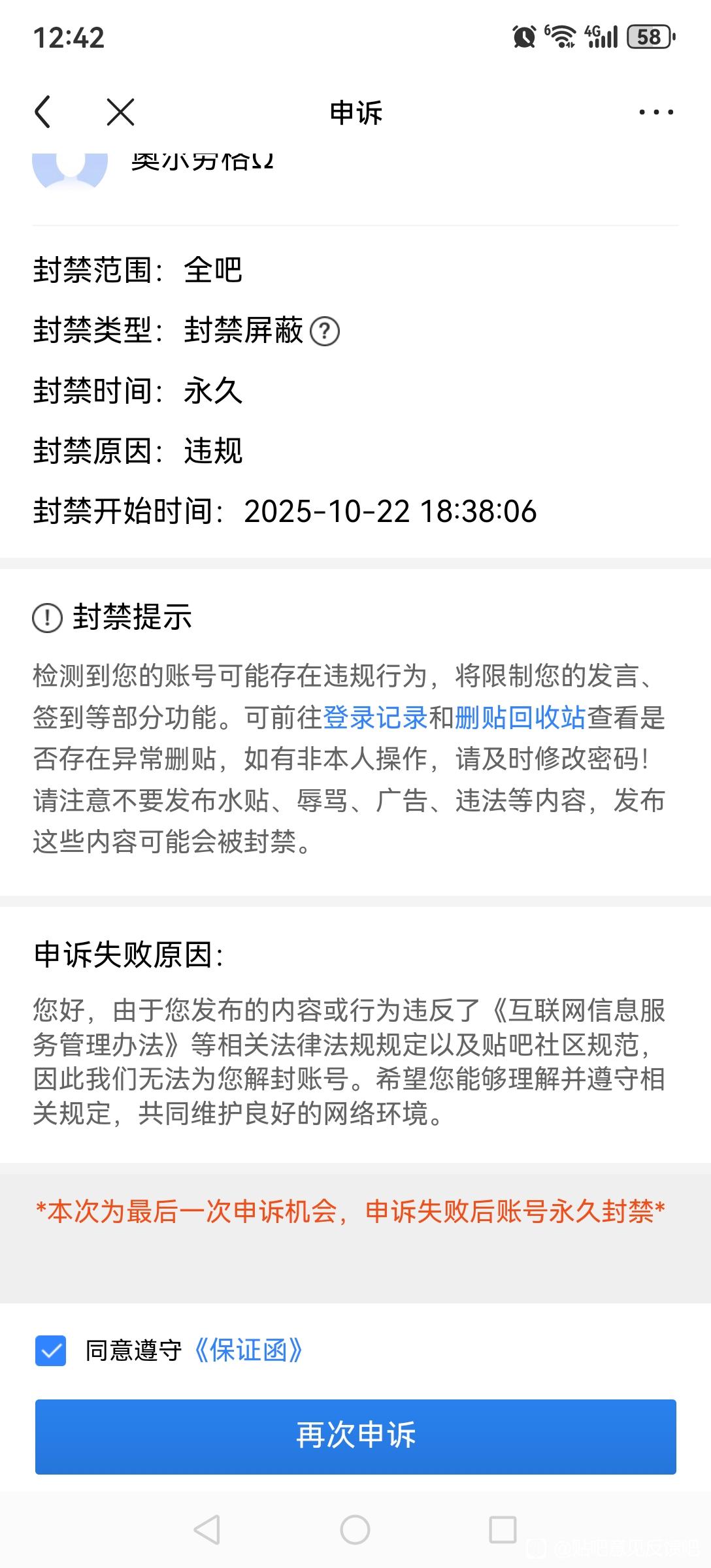Viewport: 711px width, 1568px height.
Task: Close the 申诉 page with the X
Action: [x=121, y=112]
